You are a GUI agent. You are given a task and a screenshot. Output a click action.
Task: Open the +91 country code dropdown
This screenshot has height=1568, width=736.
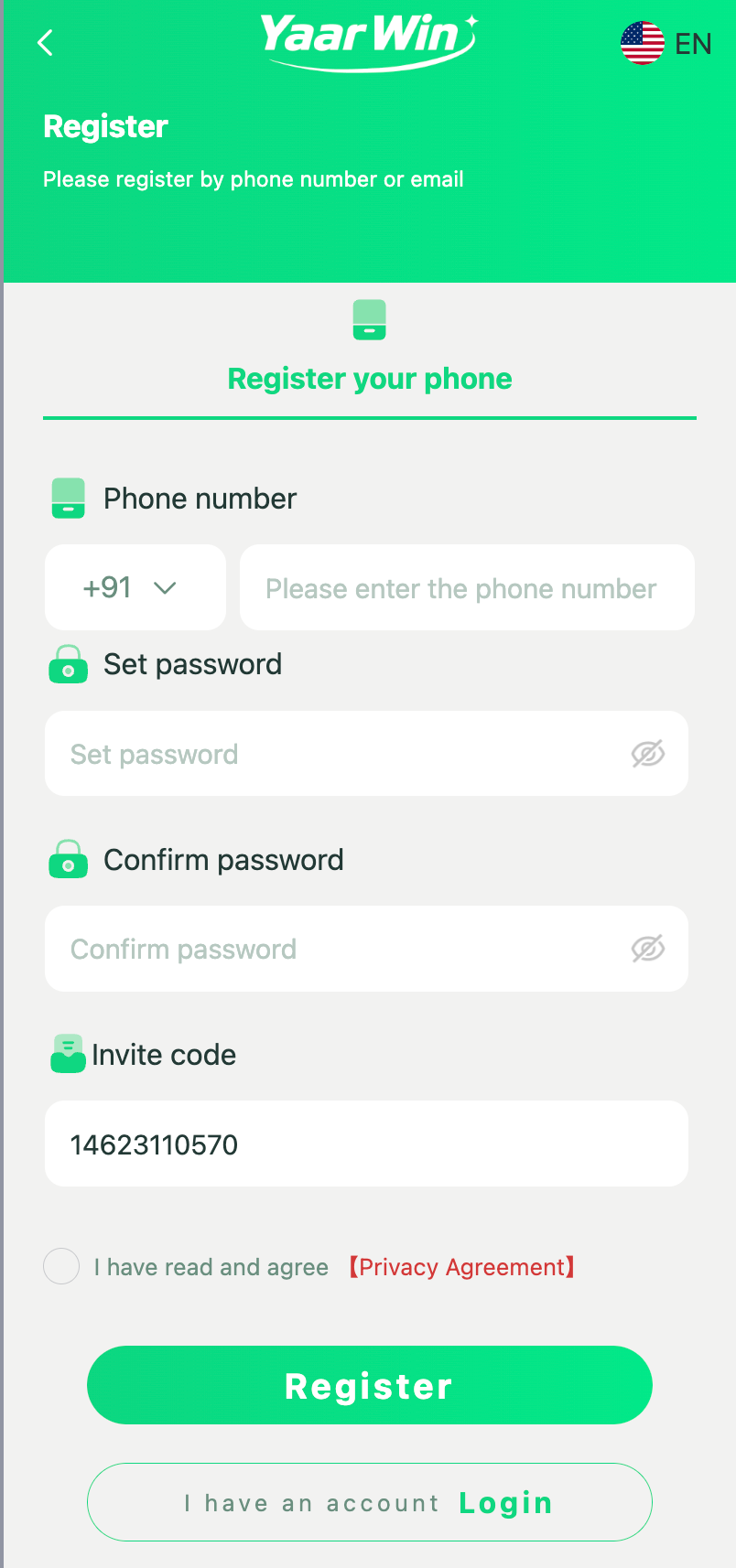[135, 587]
